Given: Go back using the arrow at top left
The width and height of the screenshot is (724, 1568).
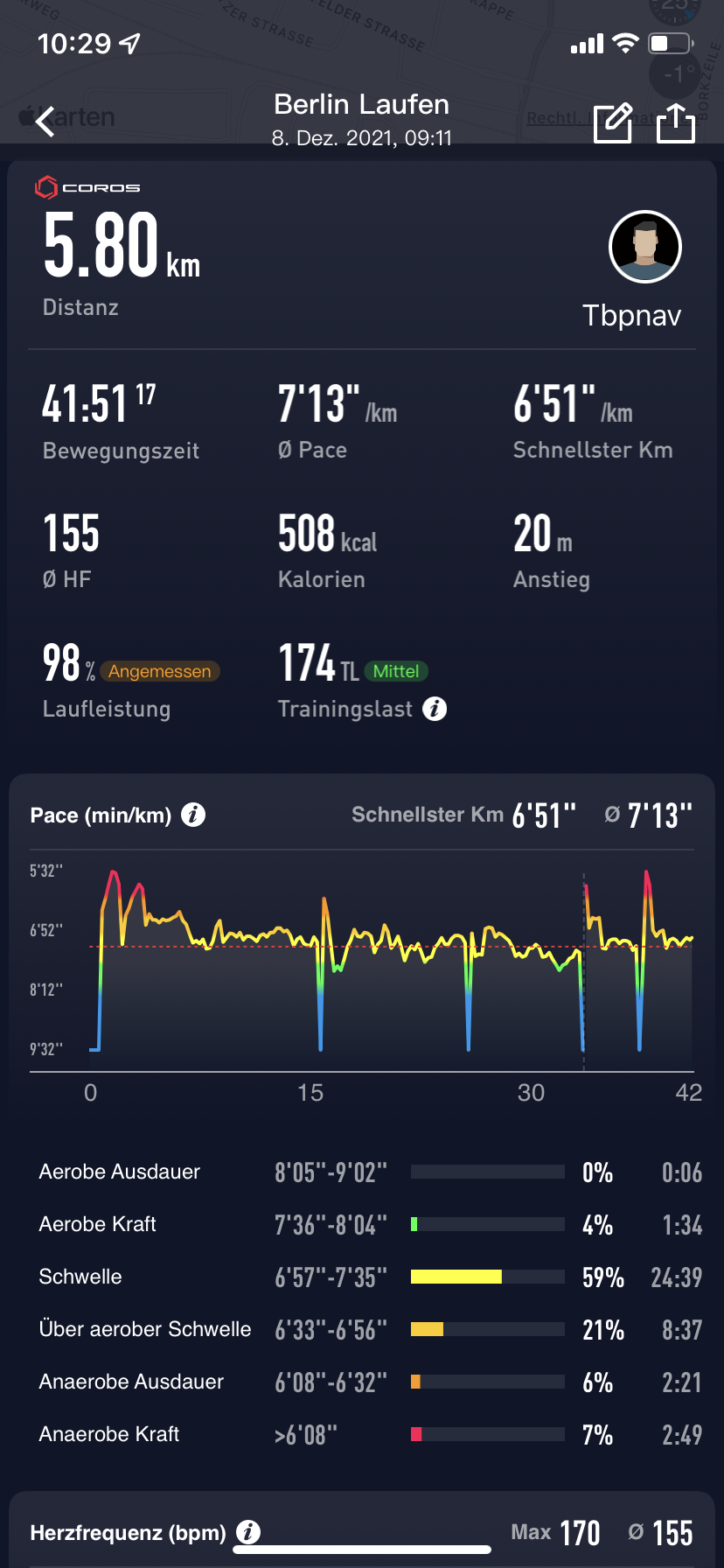Looking at the screenshot, I should click(45, 121).
